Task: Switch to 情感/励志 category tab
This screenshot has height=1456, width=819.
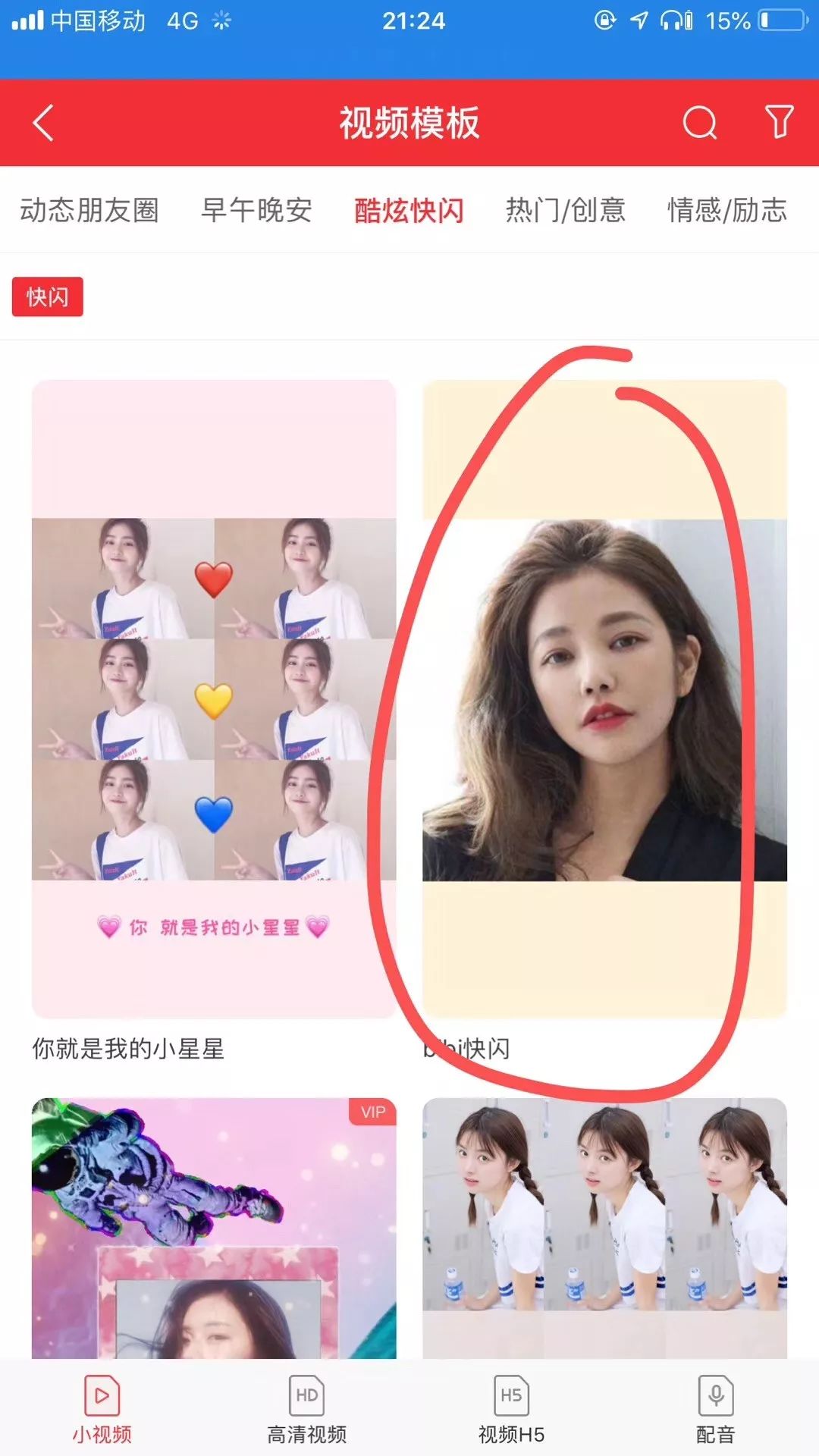Action: click(x=726, y=210)
